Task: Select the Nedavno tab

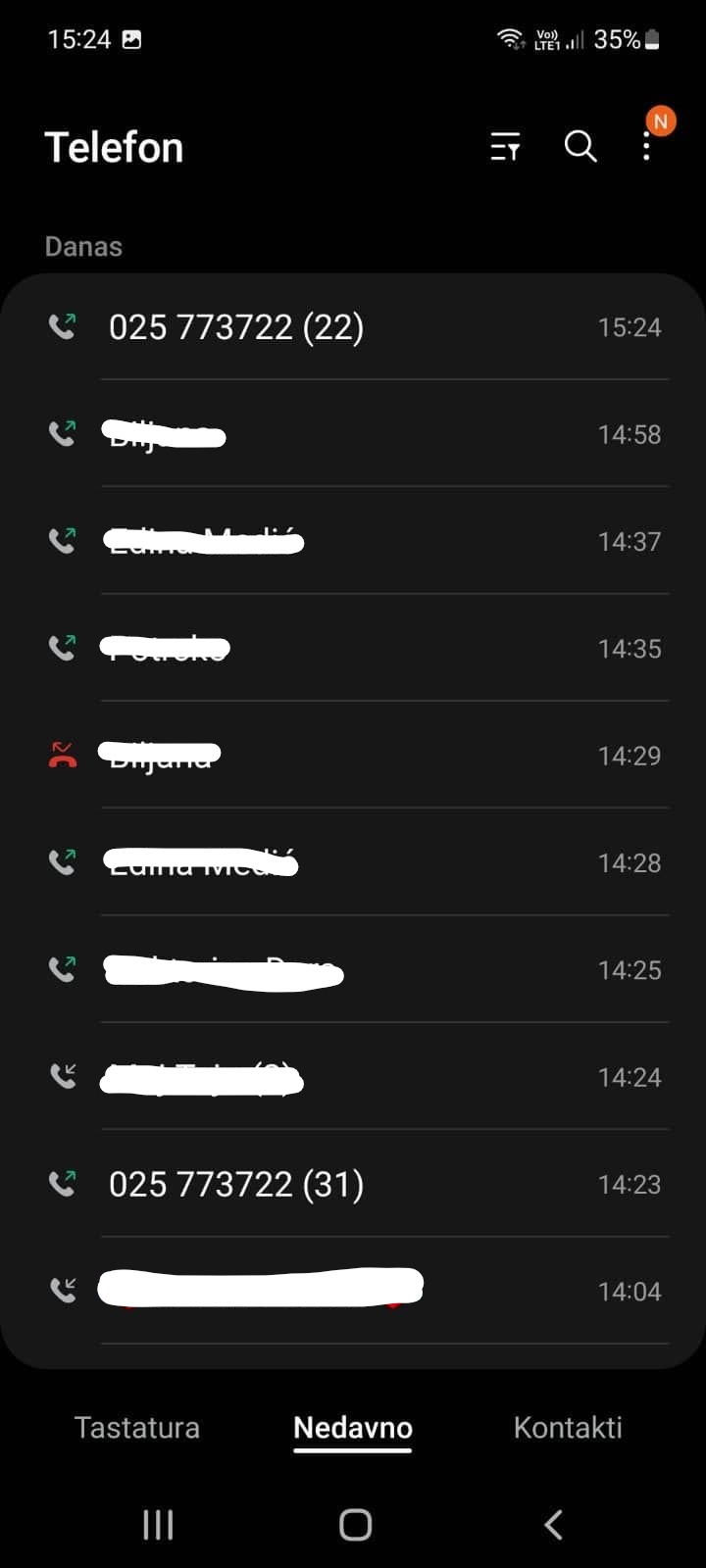Action: tap(353, 1427)
